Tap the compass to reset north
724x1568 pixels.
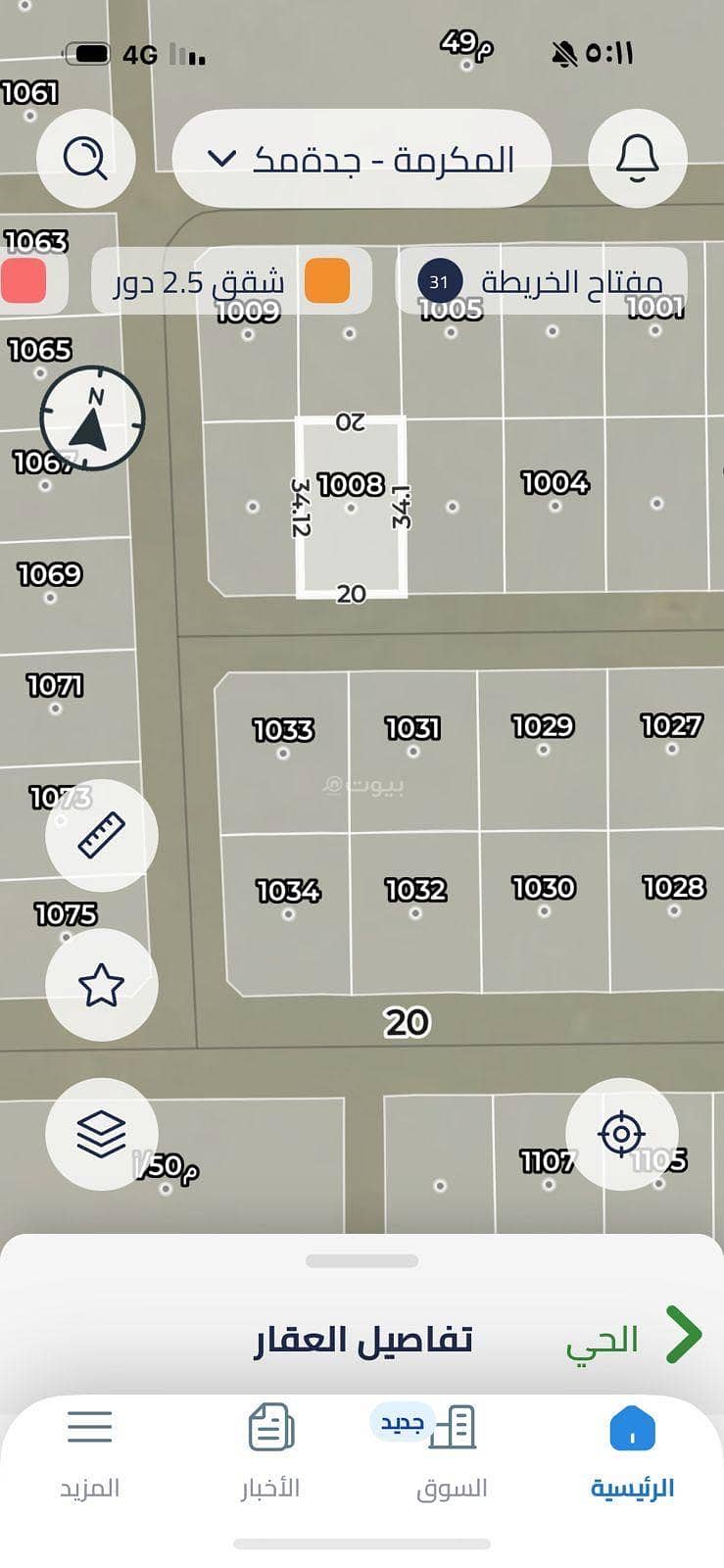(92, 418)
